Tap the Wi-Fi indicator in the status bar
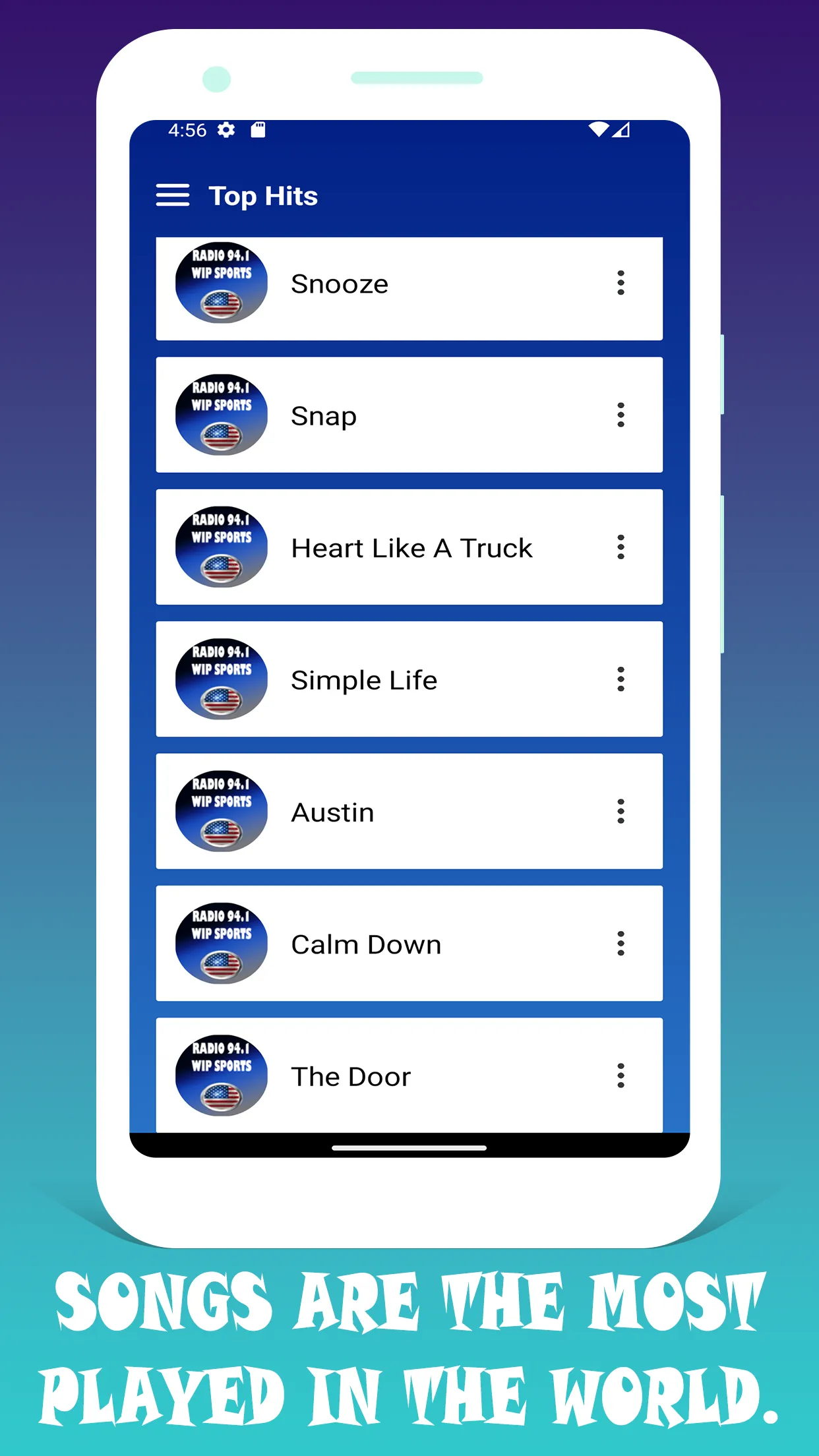This screenshot has width=819, height=1456. coord(597,130)
